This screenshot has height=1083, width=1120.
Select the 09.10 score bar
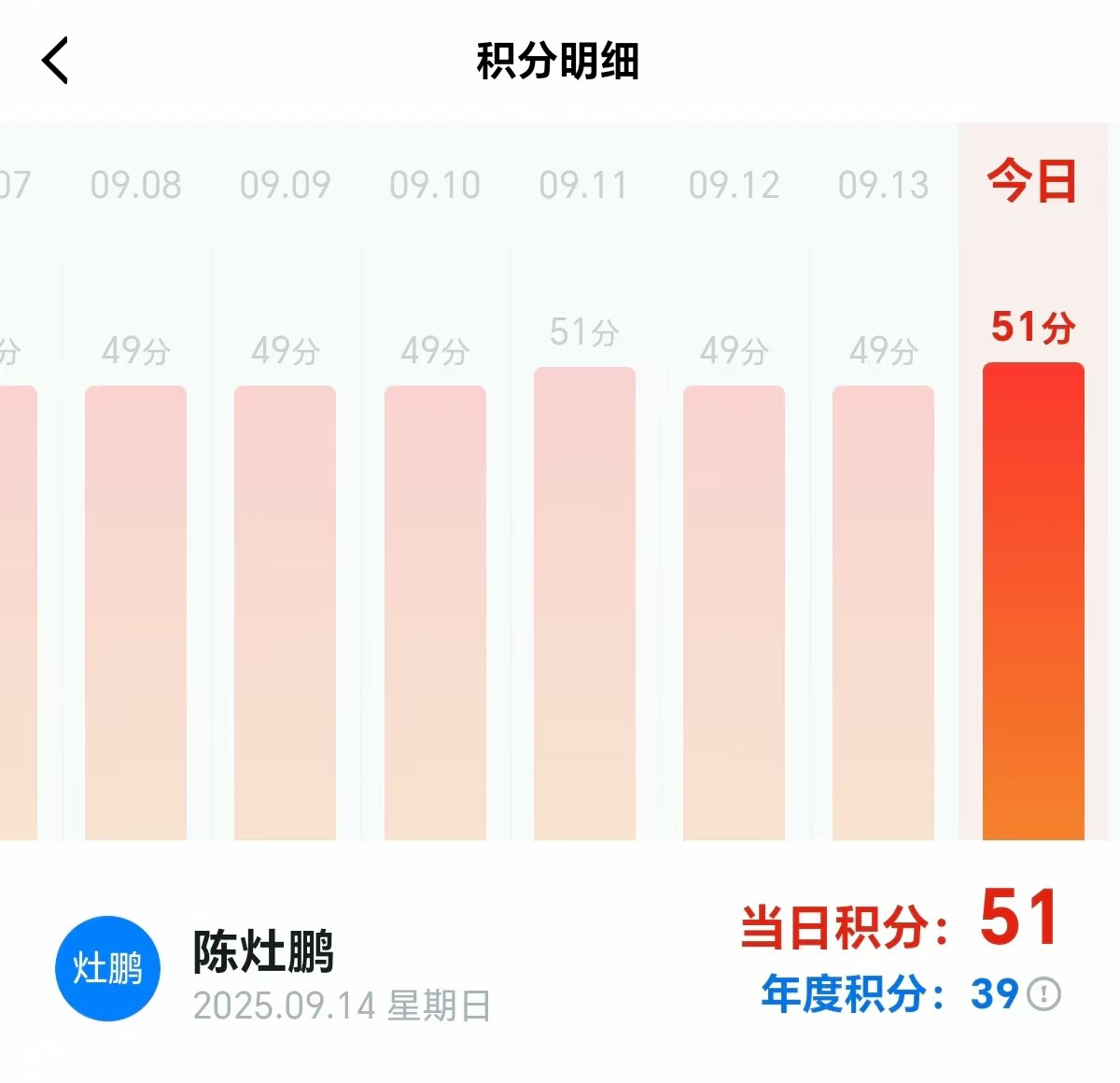pyautogui.click(x=435, y=612)
